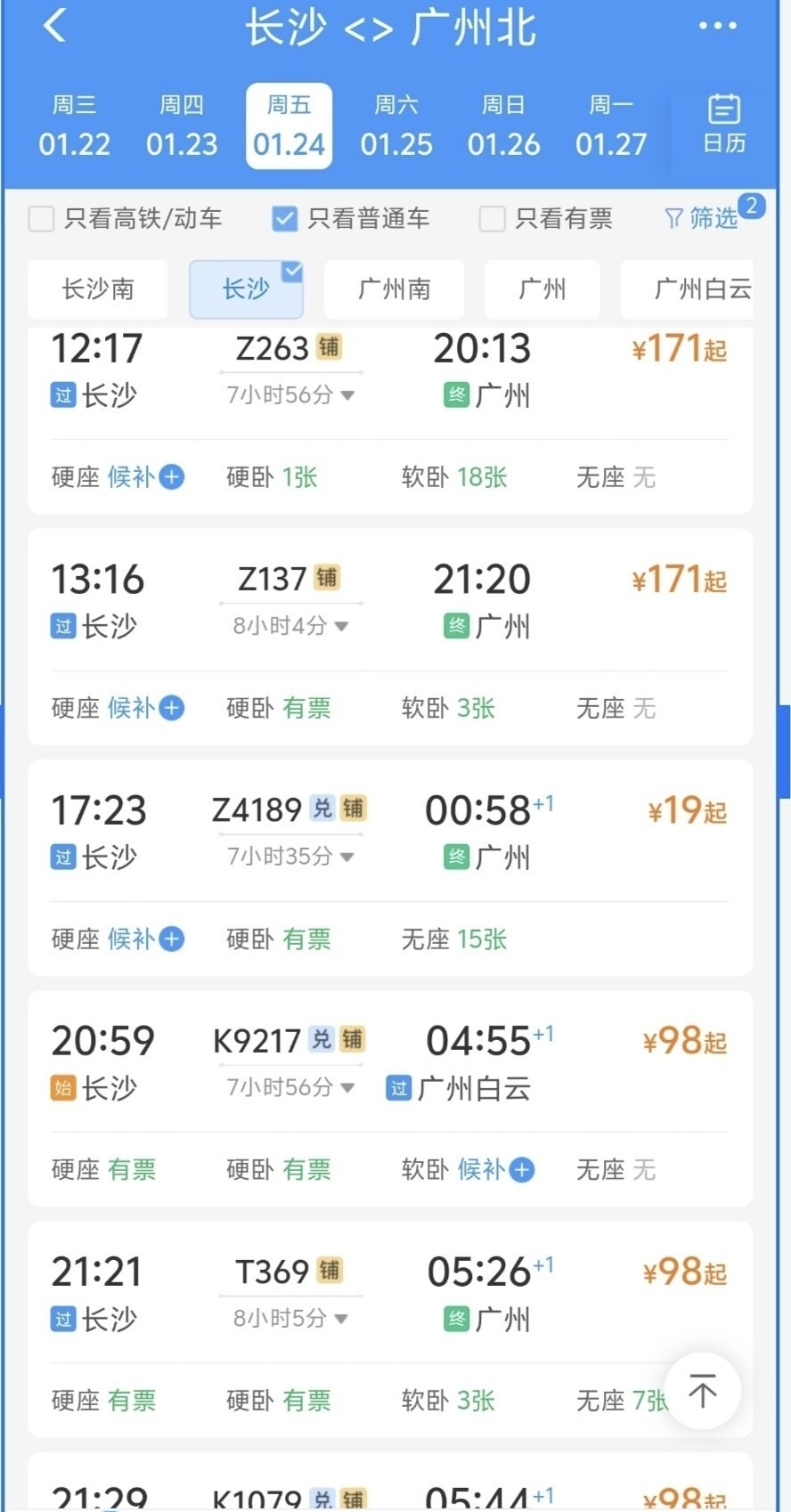Screen dimensions: 791x1512
Task: Check the 只看高铁/动车 box
Action: click(x=42, y=219)
